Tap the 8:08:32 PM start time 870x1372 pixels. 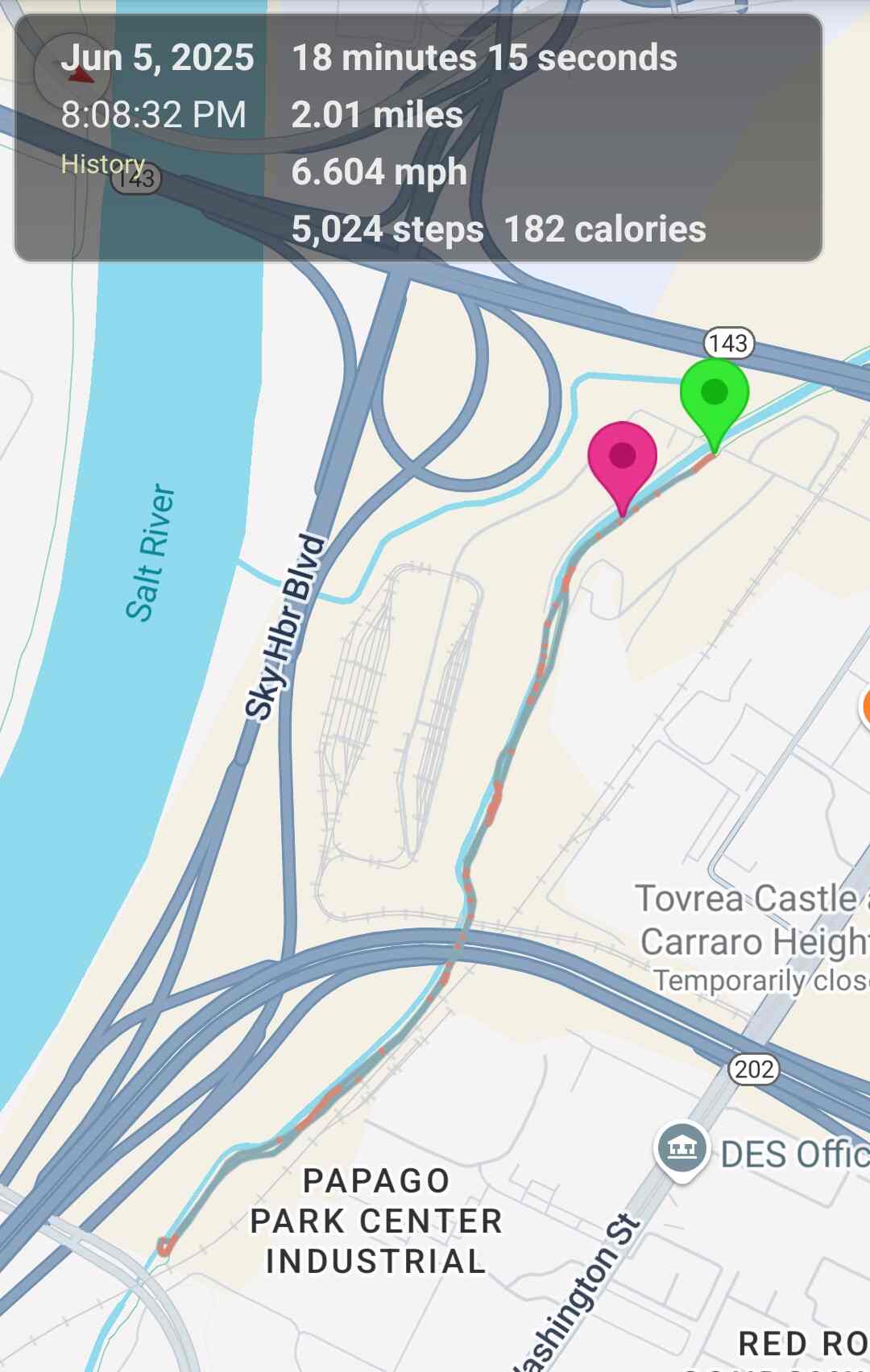coord(153,114)
